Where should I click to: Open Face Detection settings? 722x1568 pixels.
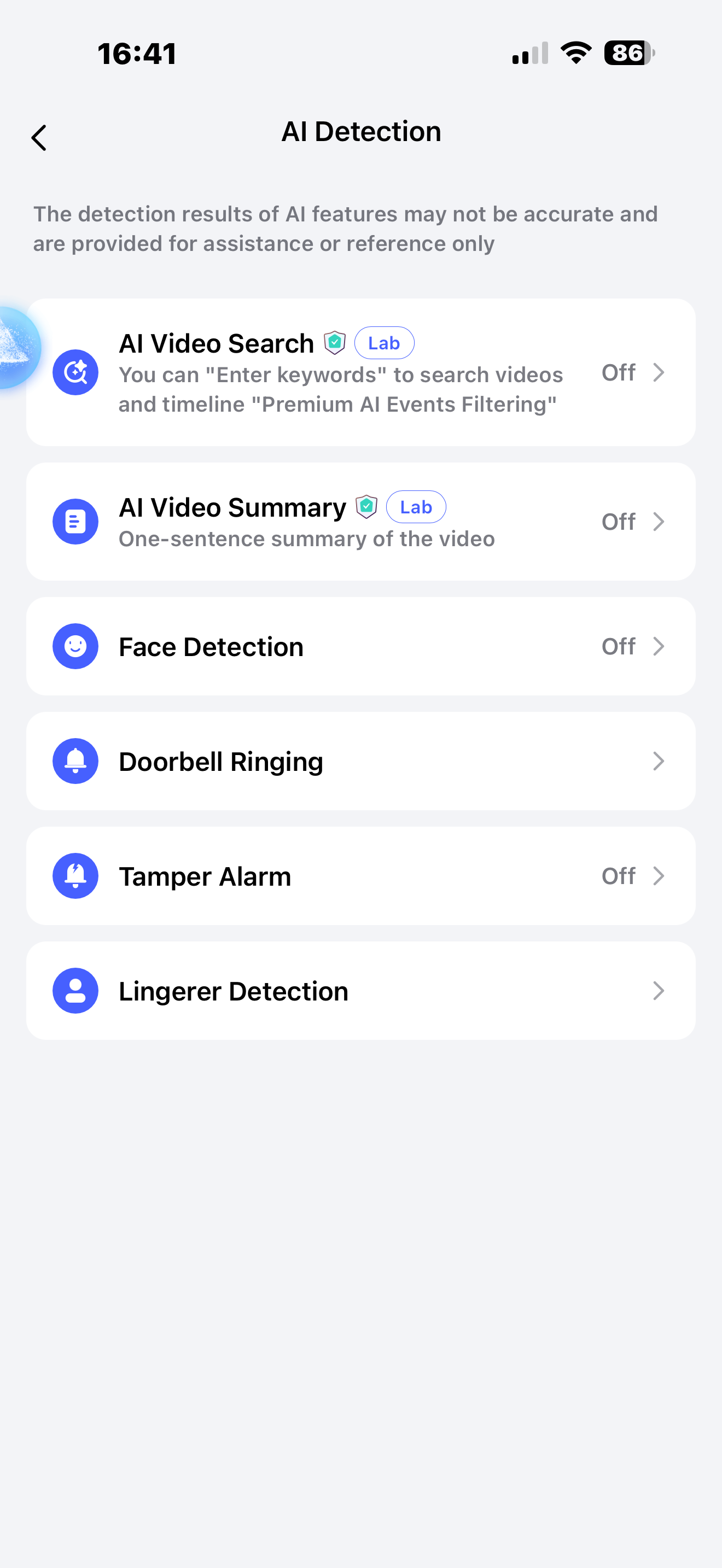click(360, 646)
